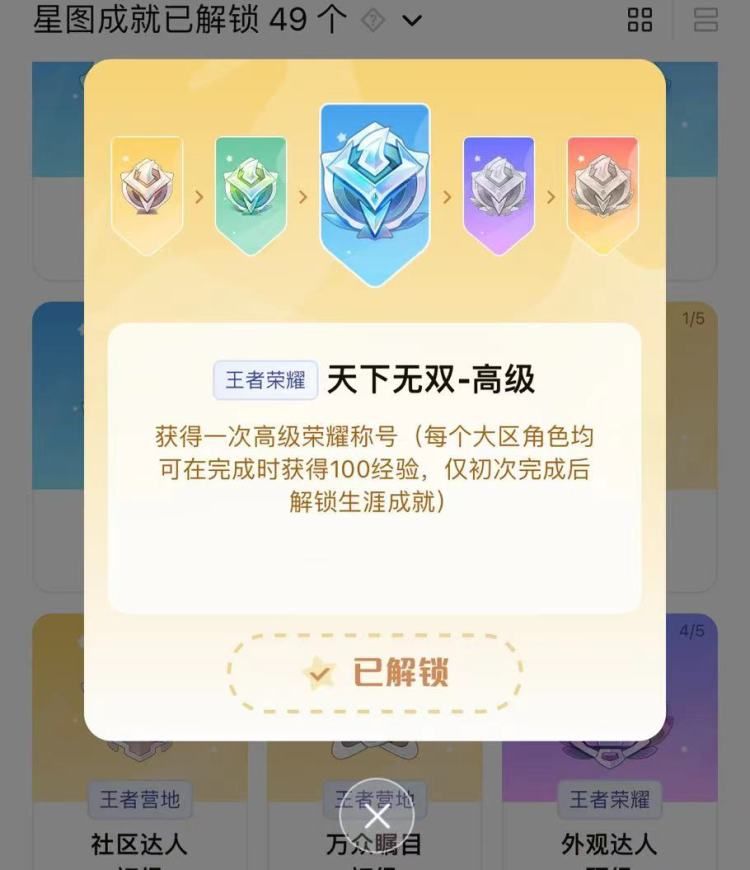Select the purple tier badge
Viewport: 750px width, 870px height.
tap(498, 194)
